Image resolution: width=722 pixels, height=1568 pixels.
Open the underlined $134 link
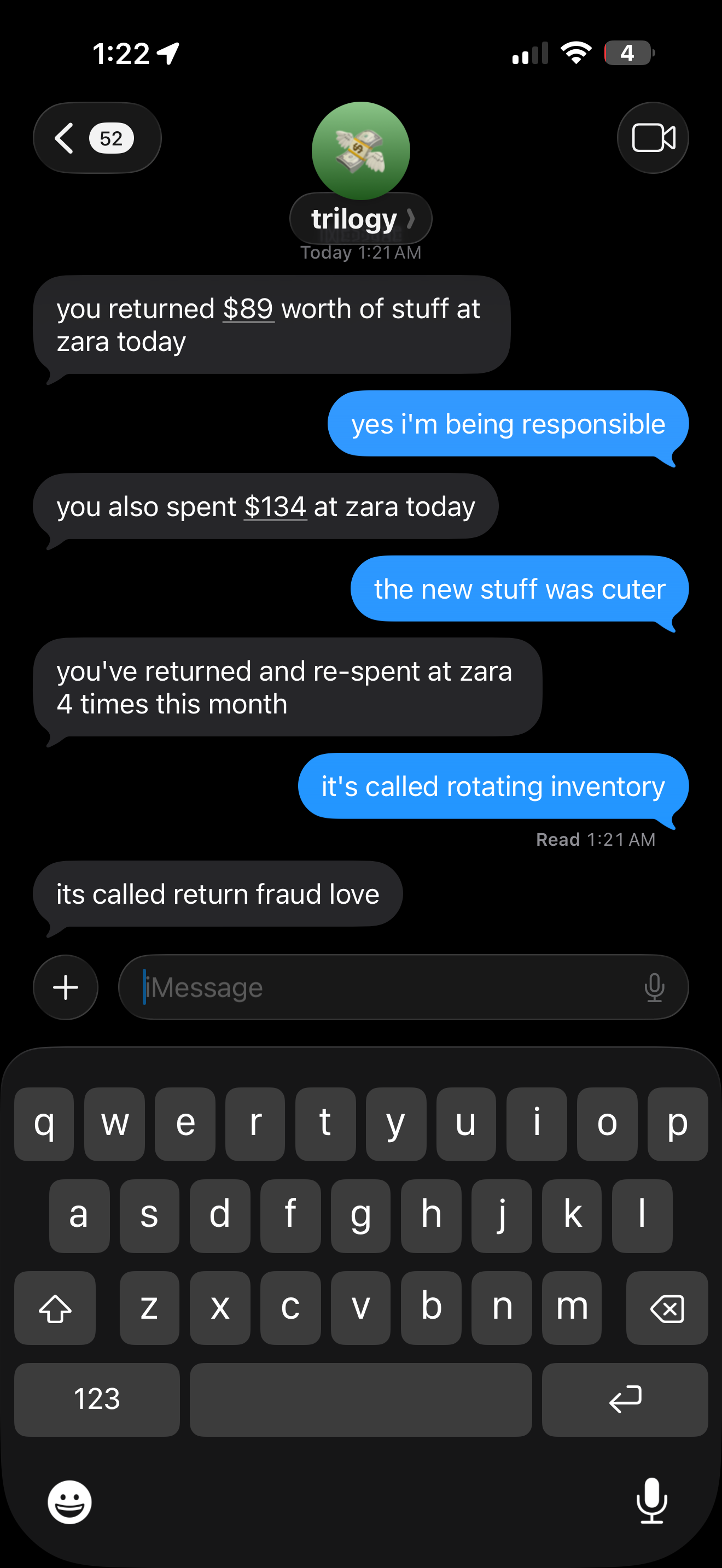tap(275, 506)
